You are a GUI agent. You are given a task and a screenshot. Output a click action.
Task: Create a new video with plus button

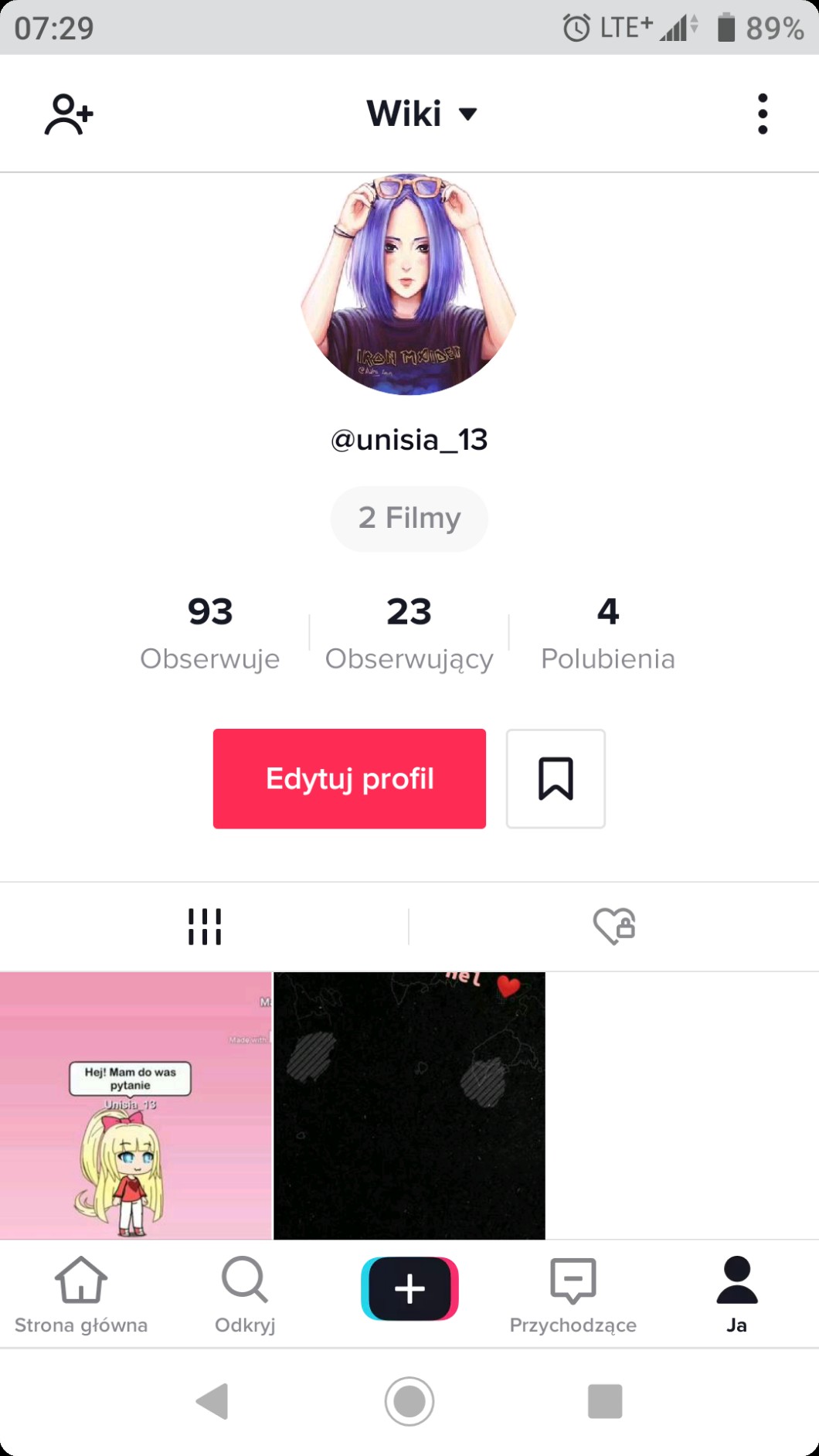point(409,1288)
